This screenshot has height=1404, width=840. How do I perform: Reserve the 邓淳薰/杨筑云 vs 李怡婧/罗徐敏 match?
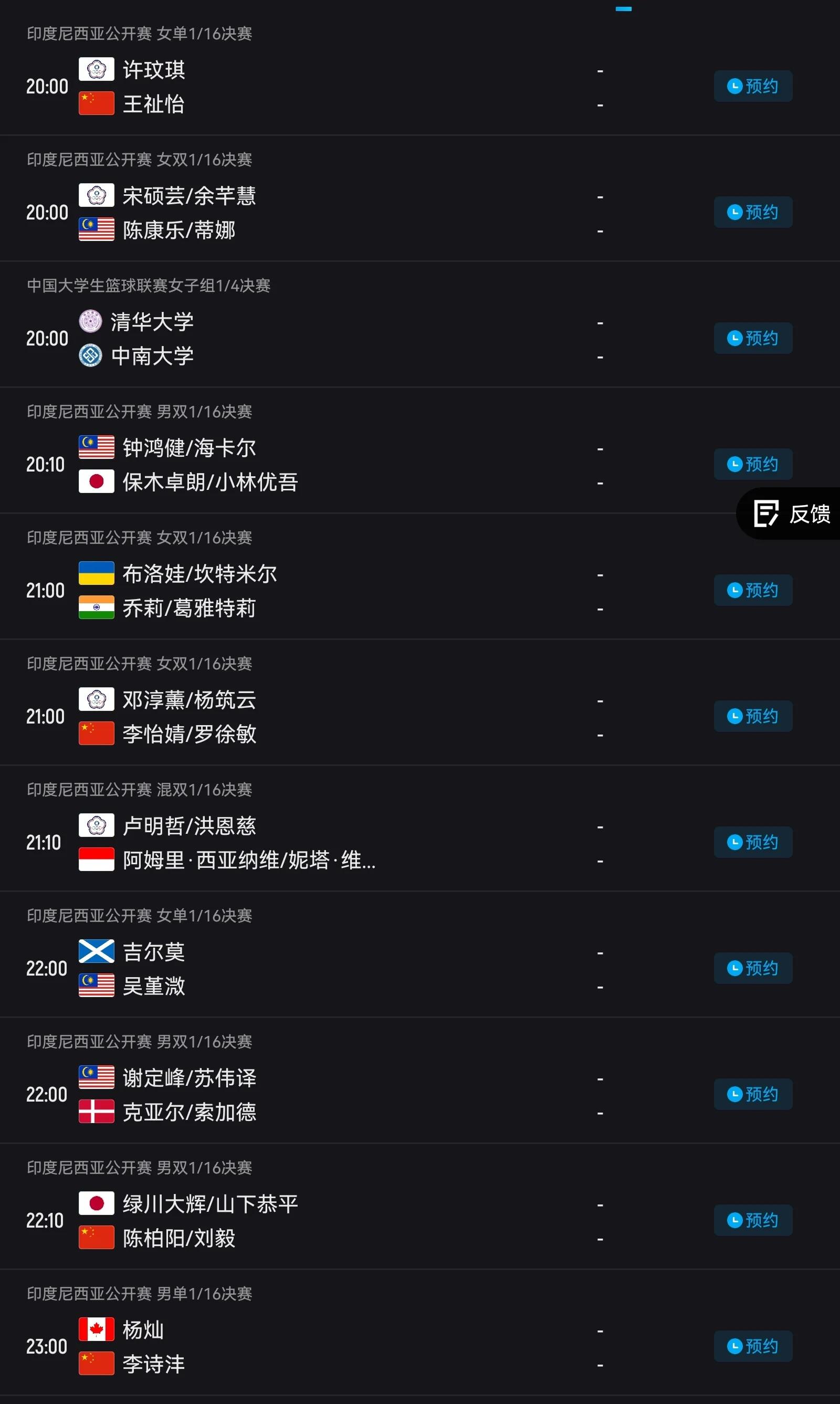click(x=753, y=716)
